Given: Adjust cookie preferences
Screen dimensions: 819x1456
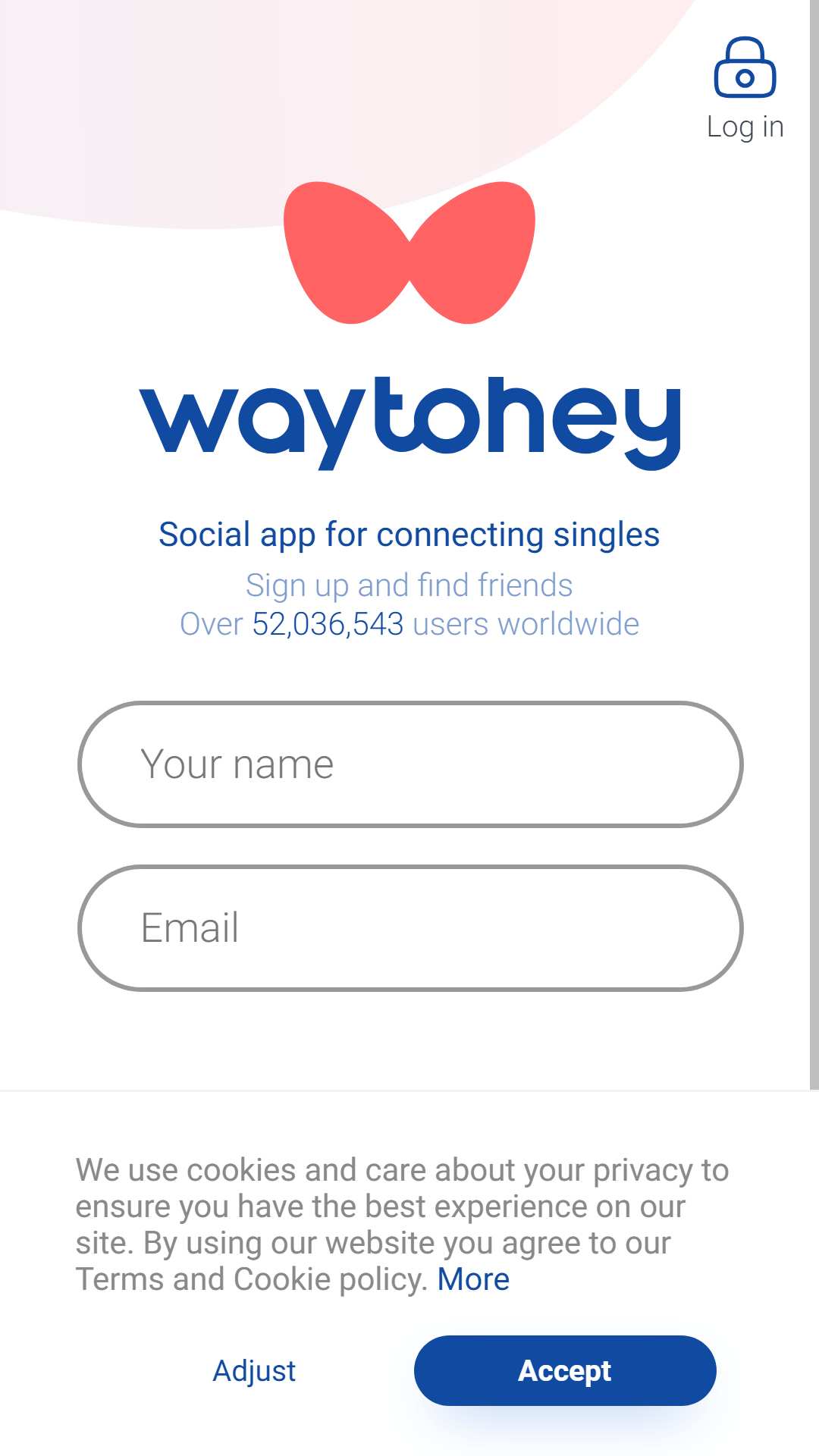Looking at the screenshot, I should coord(254,1371).
